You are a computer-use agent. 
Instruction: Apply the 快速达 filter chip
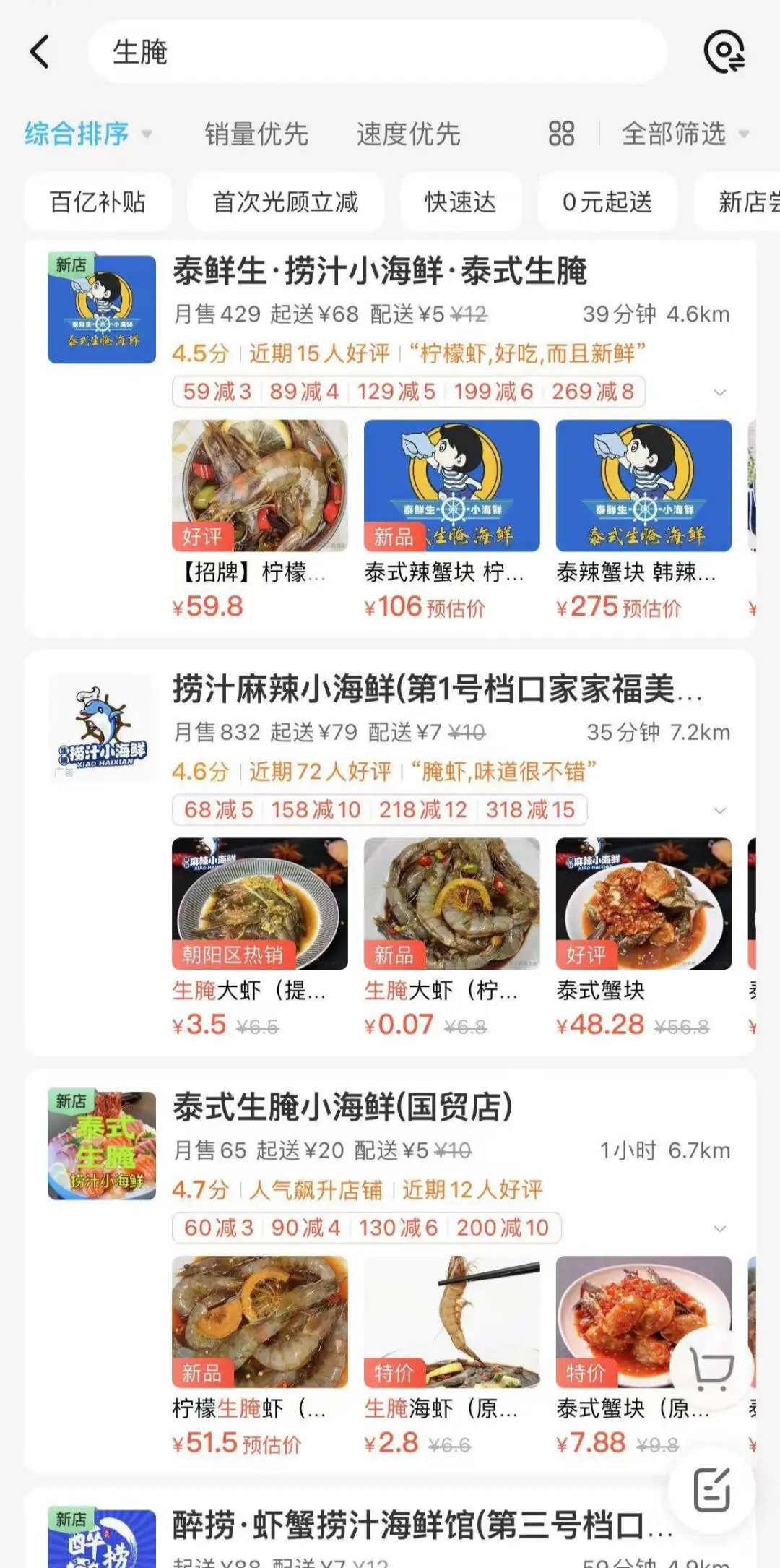(x=460, y=202)
